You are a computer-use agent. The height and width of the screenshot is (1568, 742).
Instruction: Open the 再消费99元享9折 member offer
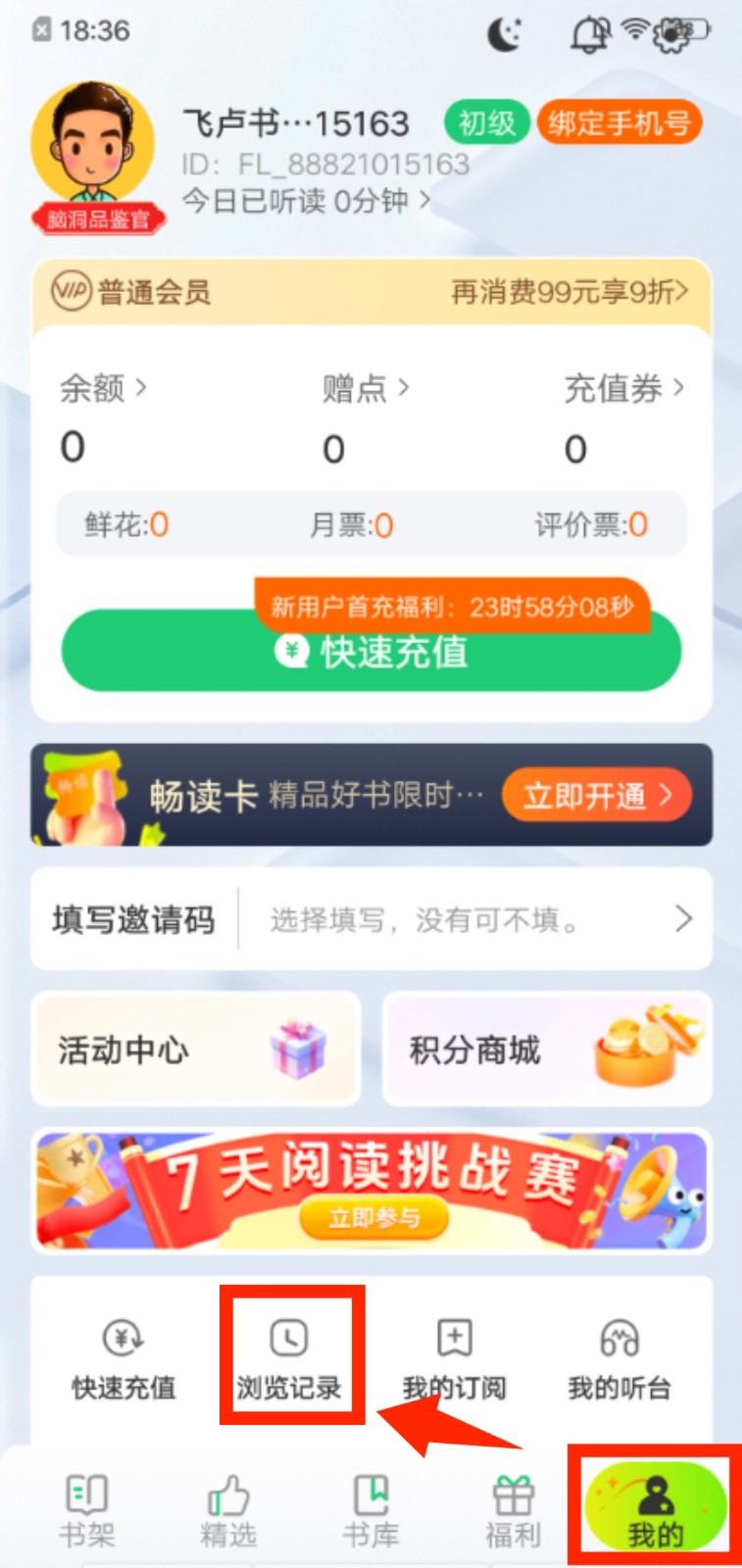pos(569,291)
